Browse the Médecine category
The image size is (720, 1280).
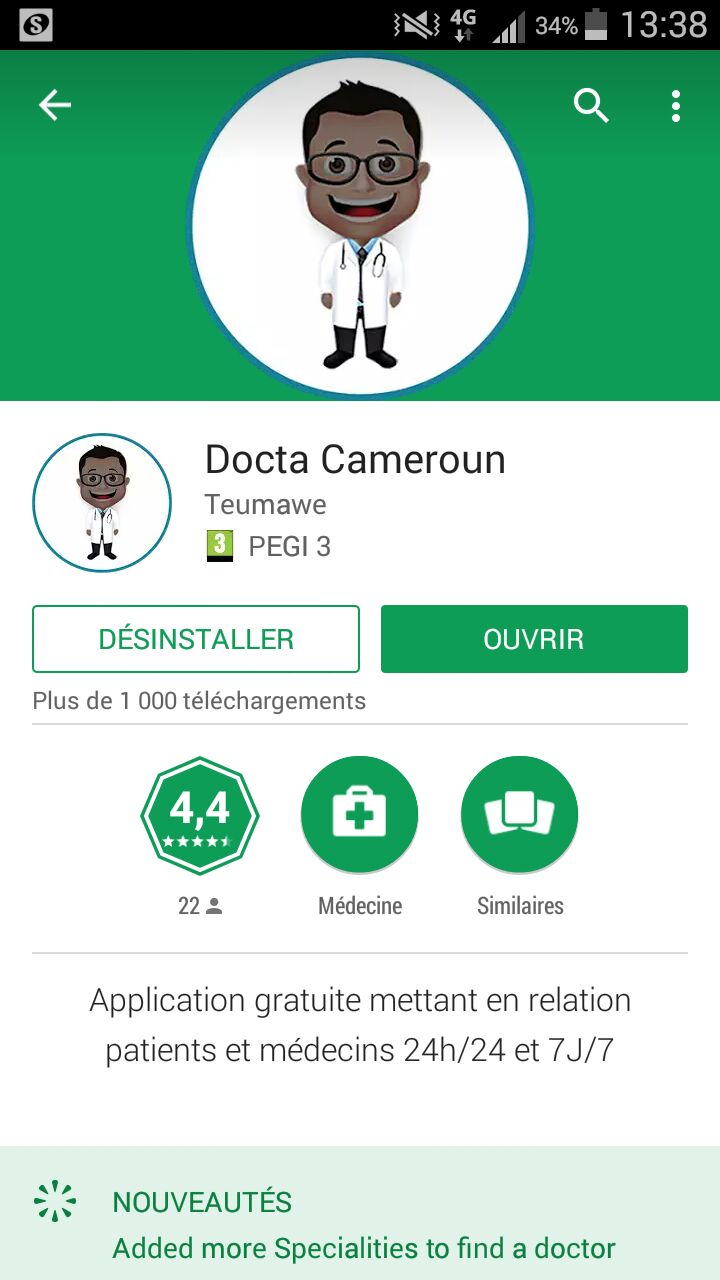359,816
